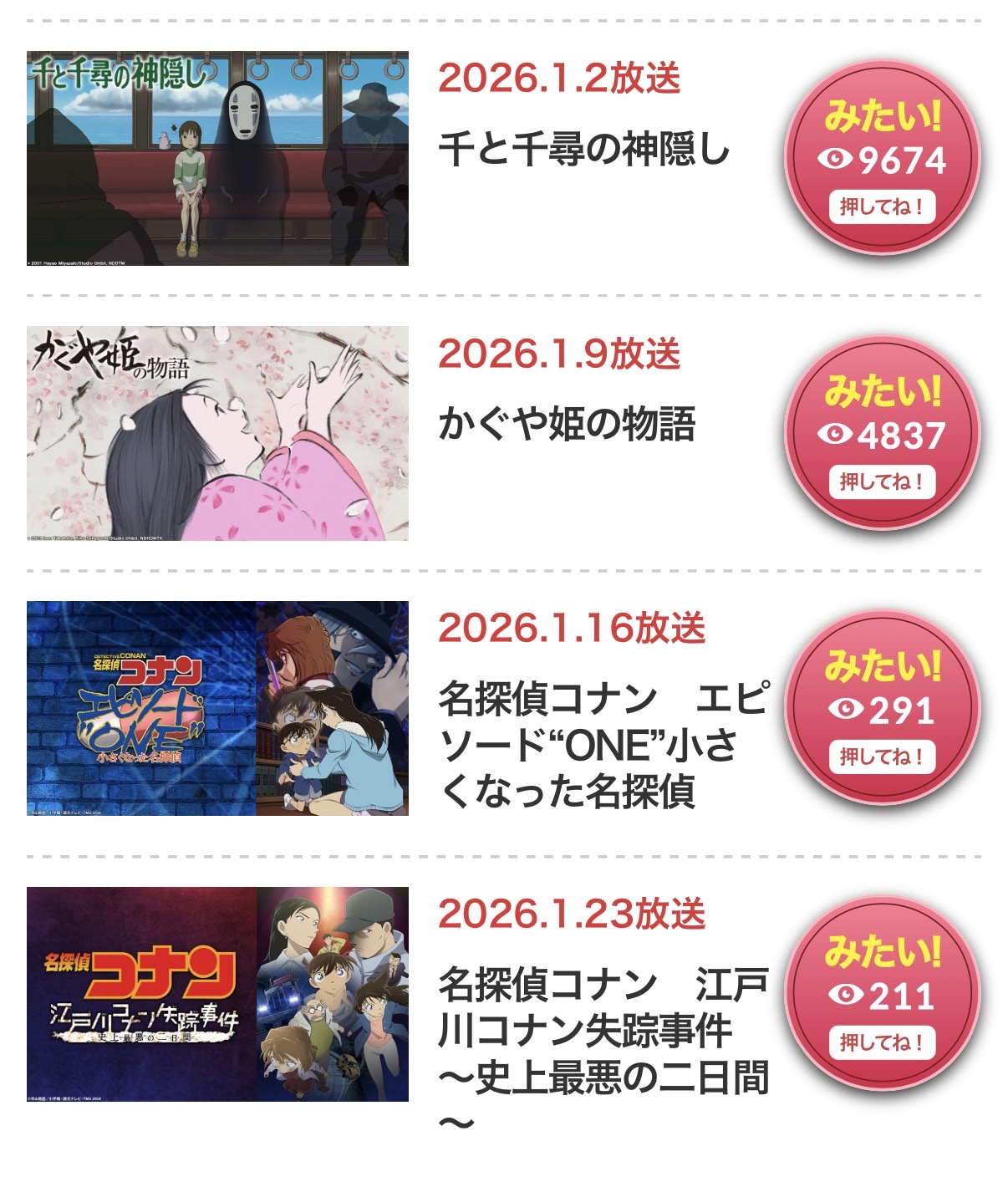Vote みたい! for かぐや姫の物語
The height and width of the screenshot is (1182, 1008).
[x=882, y=433]
